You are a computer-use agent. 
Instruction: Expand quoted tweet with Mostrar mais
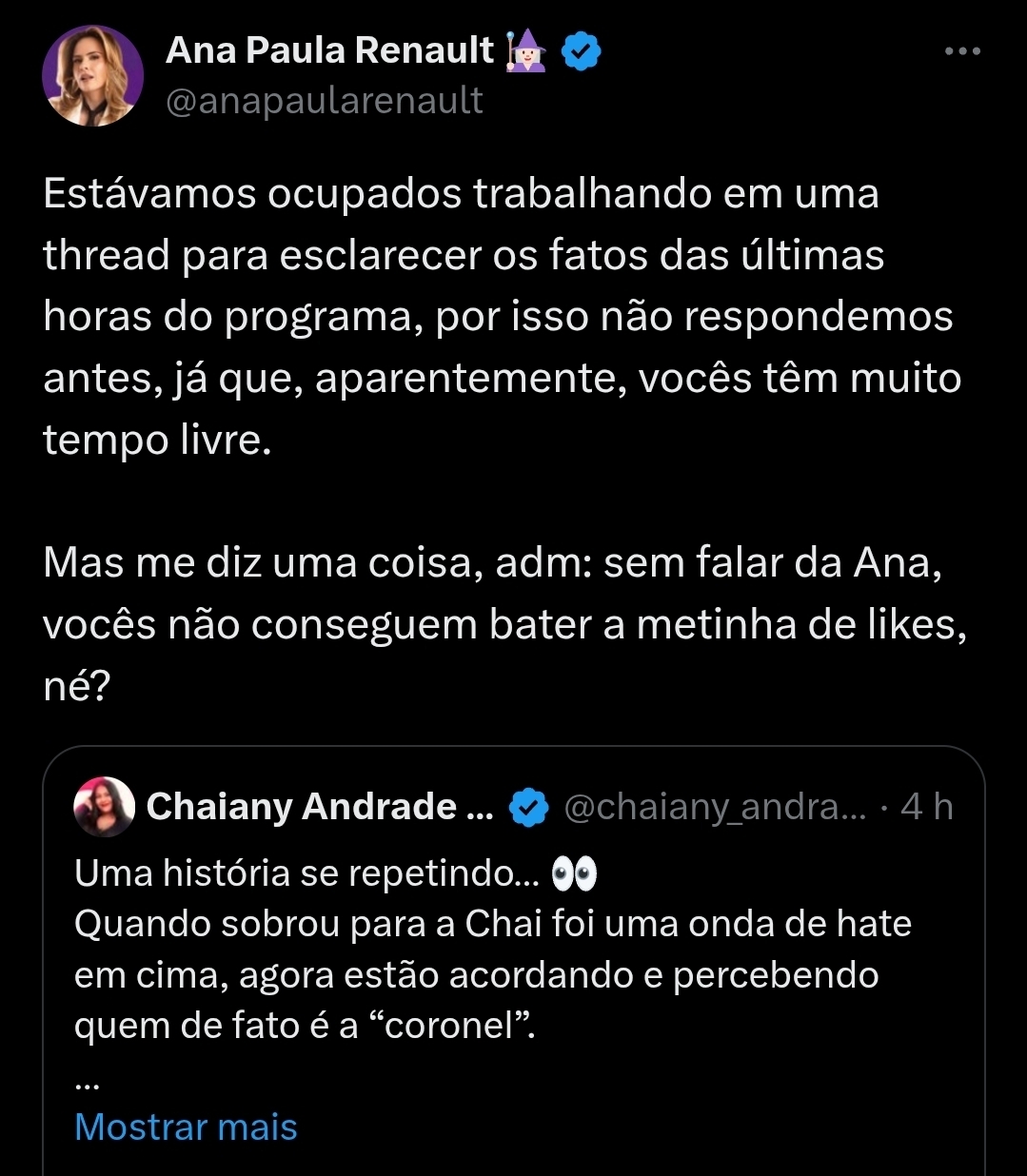coord(186,1127)
